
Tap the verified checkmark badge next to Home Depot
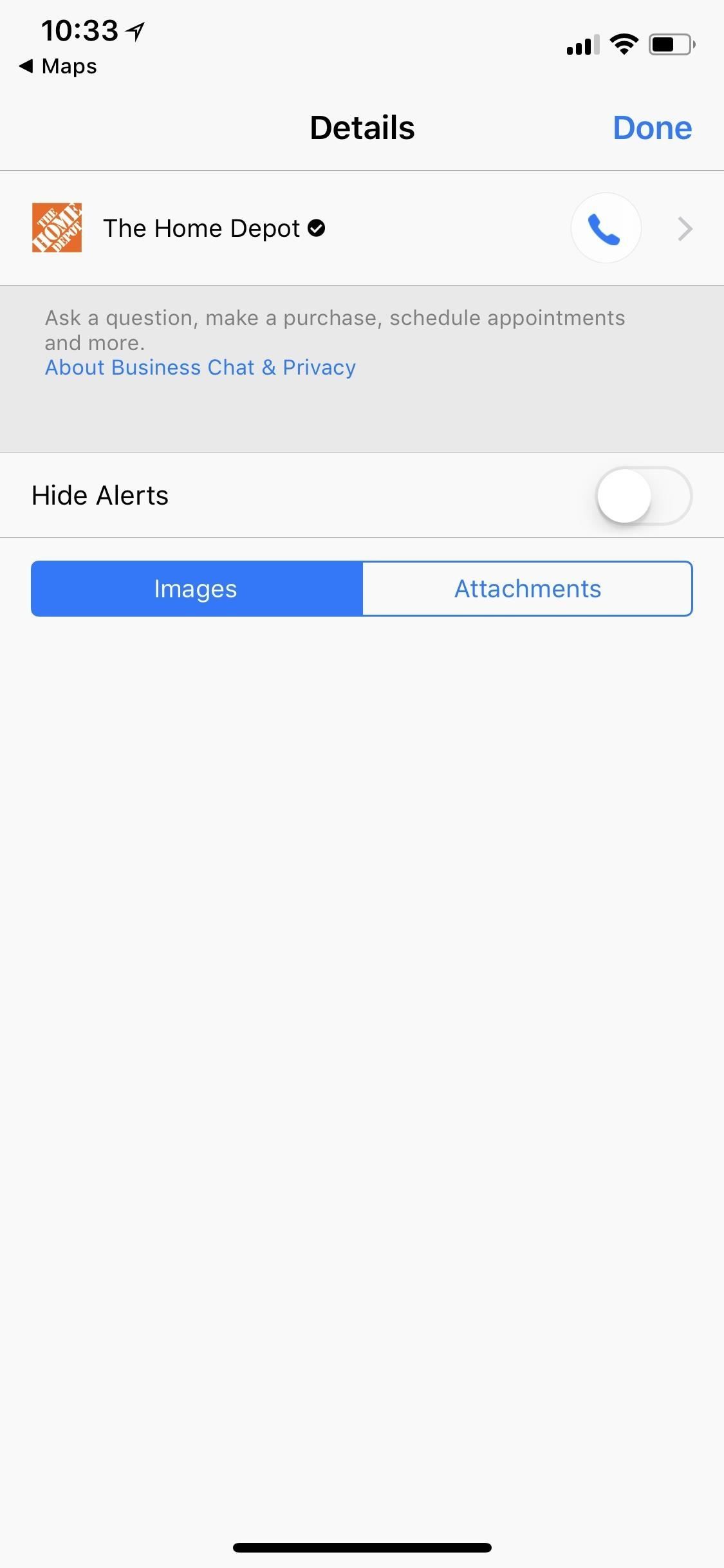coord(317,229)
